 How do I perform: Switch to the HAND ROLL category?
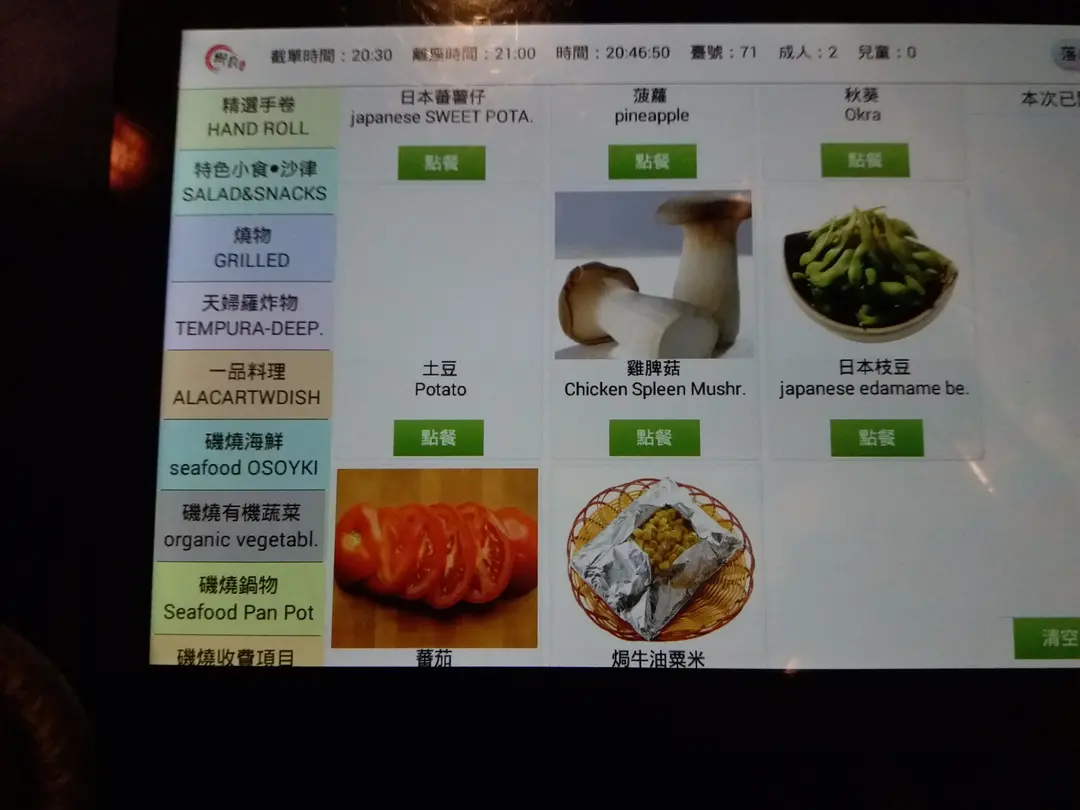[258, 117]
